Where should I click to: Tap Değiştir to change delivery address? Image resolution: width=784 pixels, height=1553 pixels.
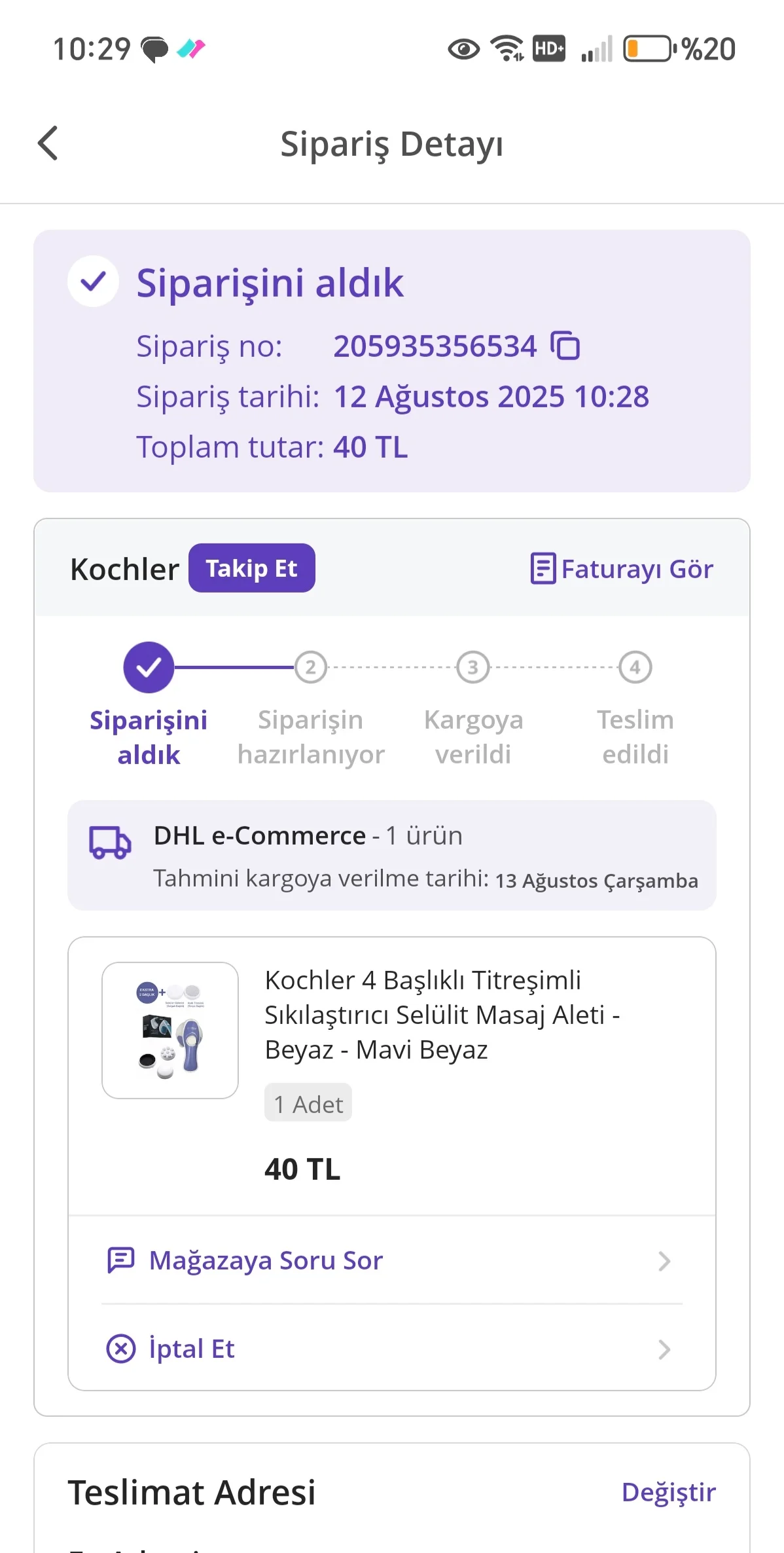(668, 1492)
